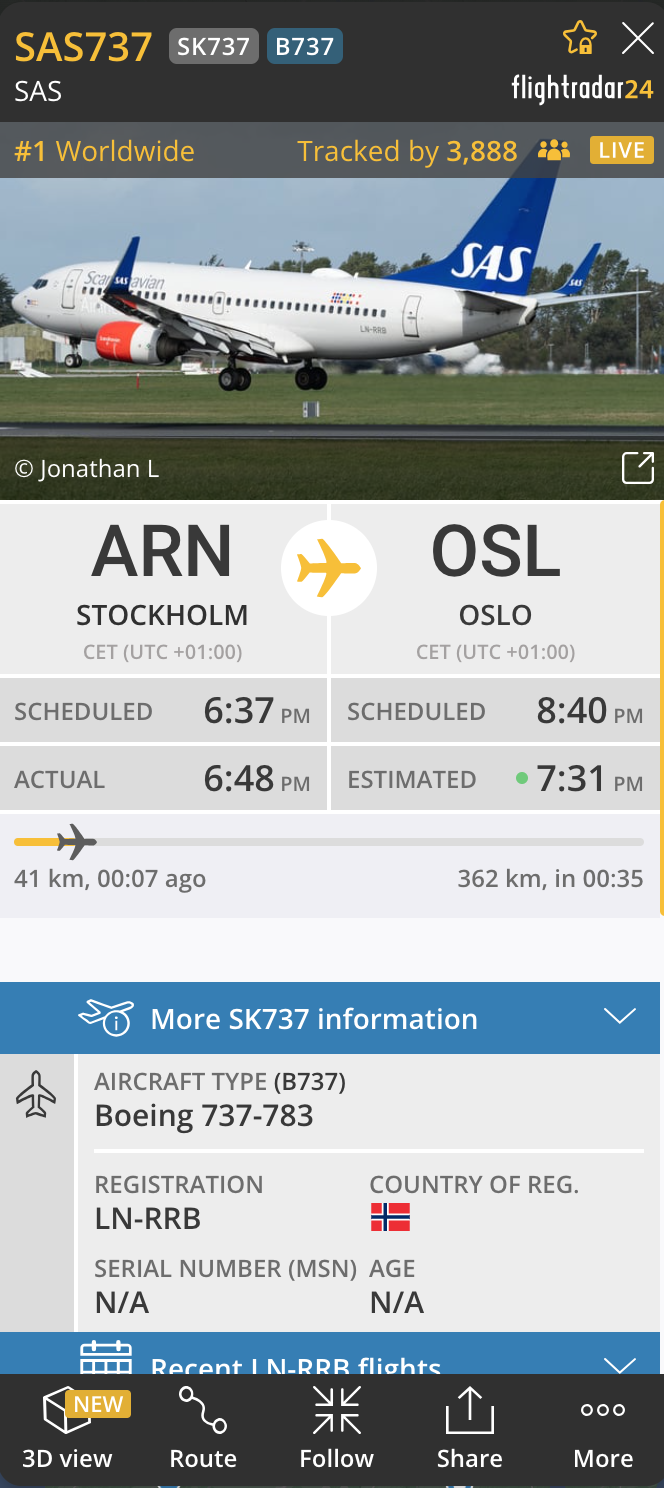This screenshot has height=1488, width=664.
Task: Open the More options menu
Action: click(x=603, y=1430)
